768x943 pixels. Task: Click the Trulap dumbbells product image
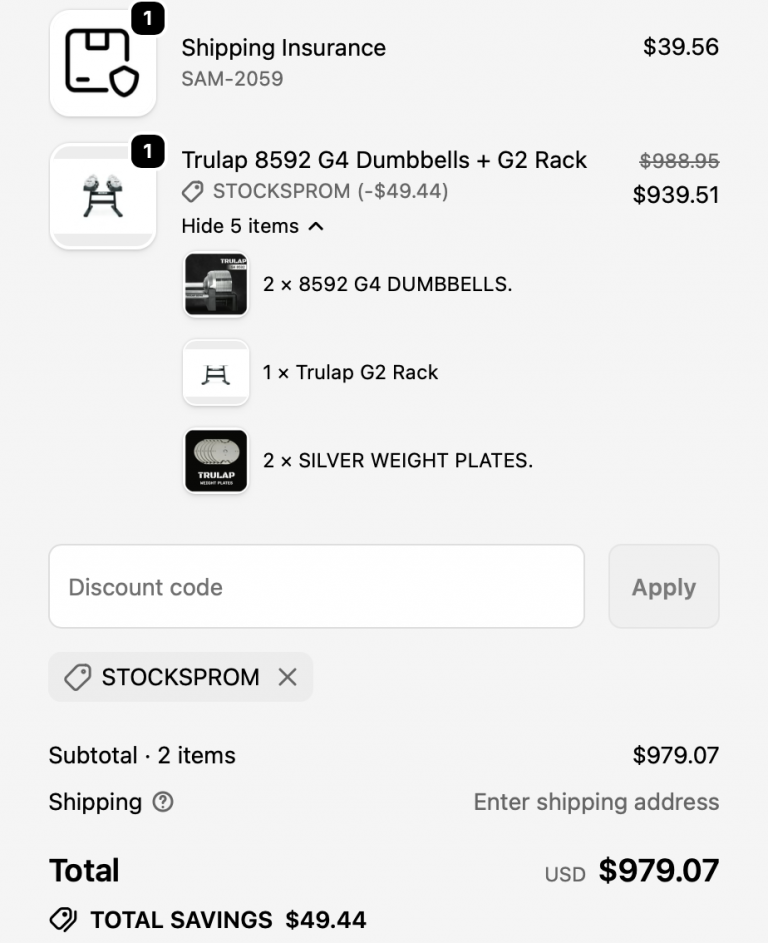103,195
